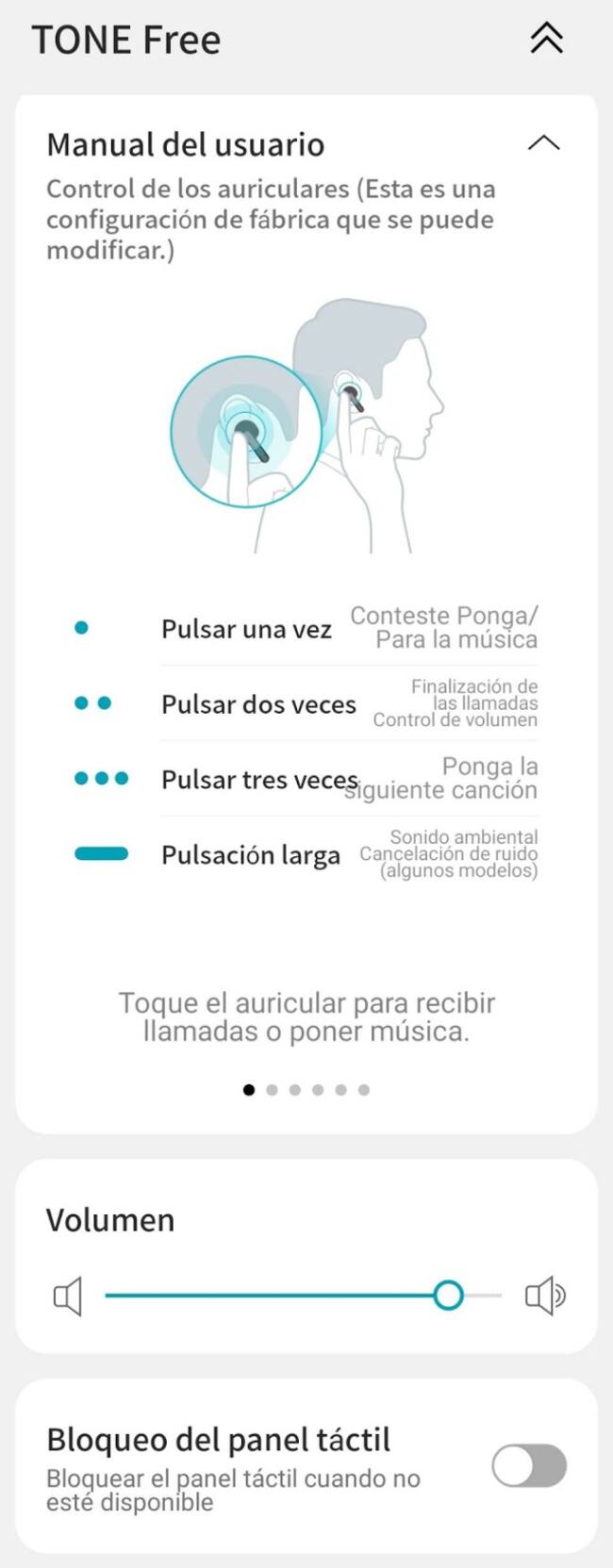Tap the low volume speaker icon
The height and width of the screenshot is (1568, 613).
coord(68,1296)
